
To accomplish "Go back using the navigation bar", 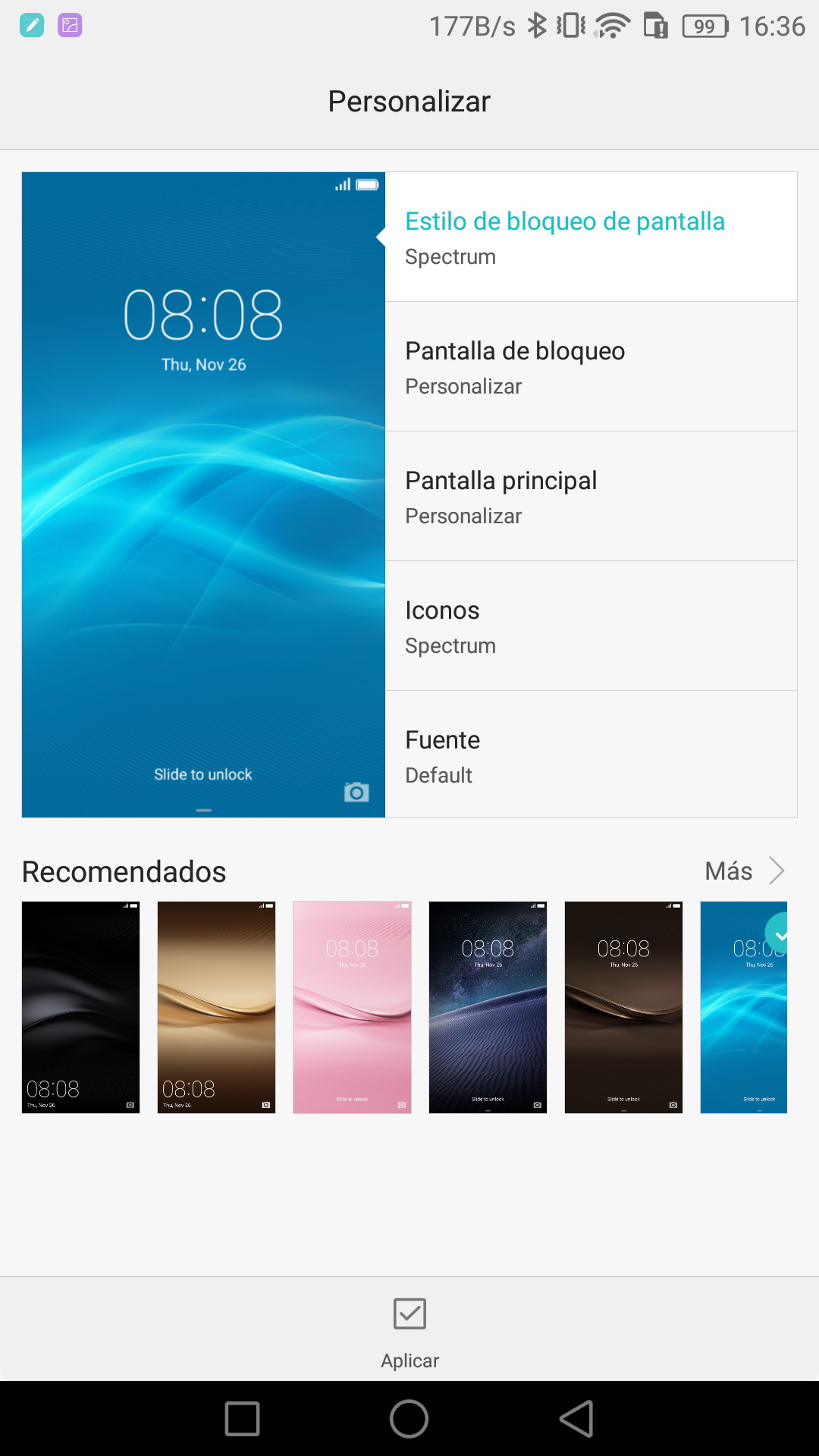I will 576,1418.
